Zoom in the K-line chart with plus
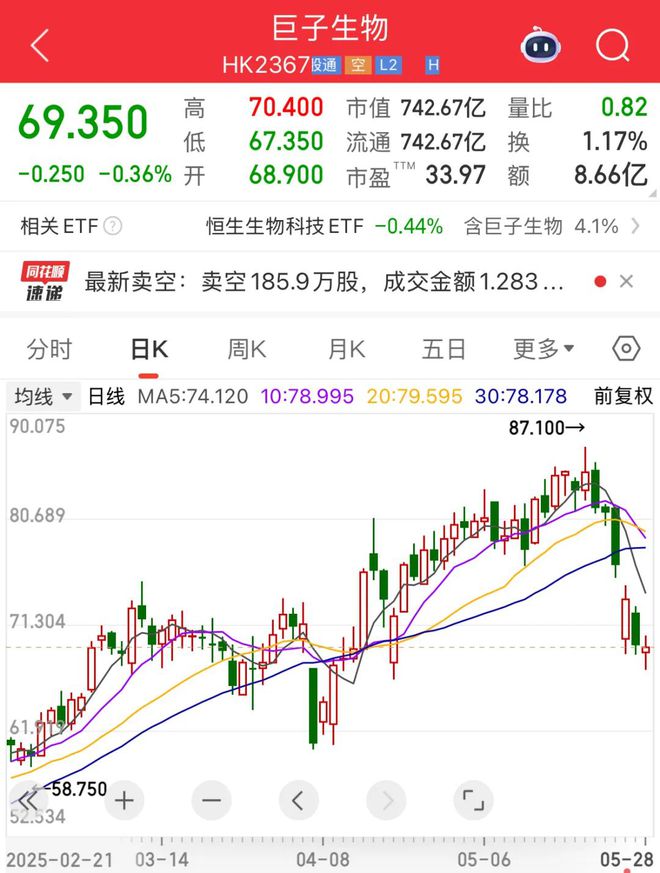Screen dimensions: 660x873 pos(124,800)
